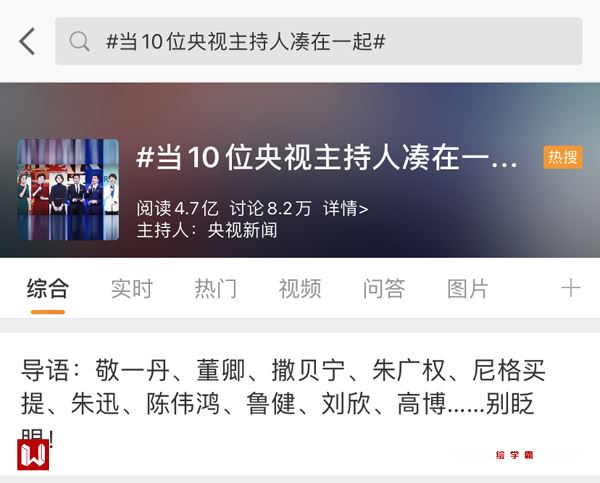Switch to the 图片 tab

468,289
